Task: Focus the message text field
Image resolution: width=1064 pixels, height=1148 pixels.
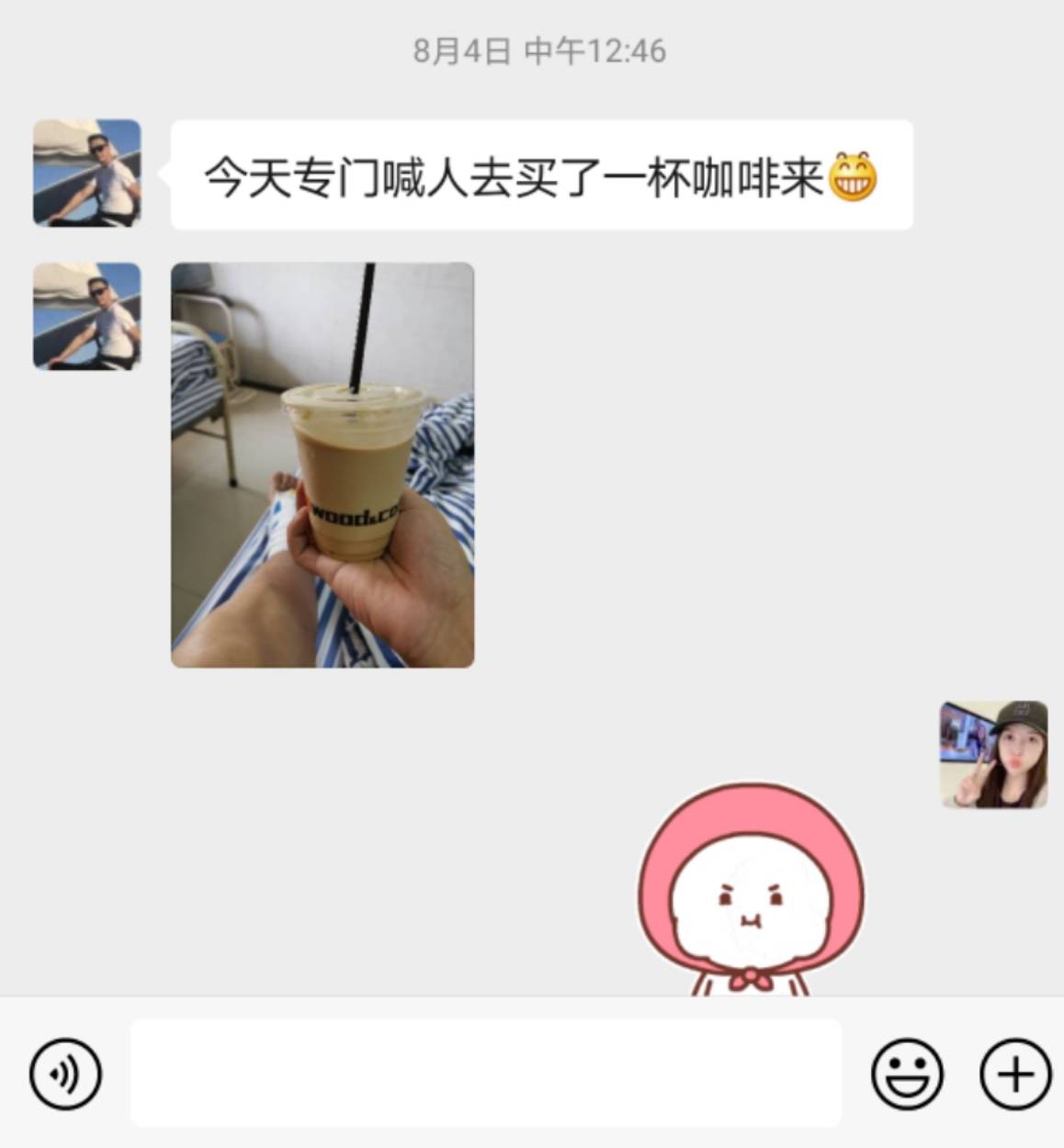Action: tap(485, 1073)
